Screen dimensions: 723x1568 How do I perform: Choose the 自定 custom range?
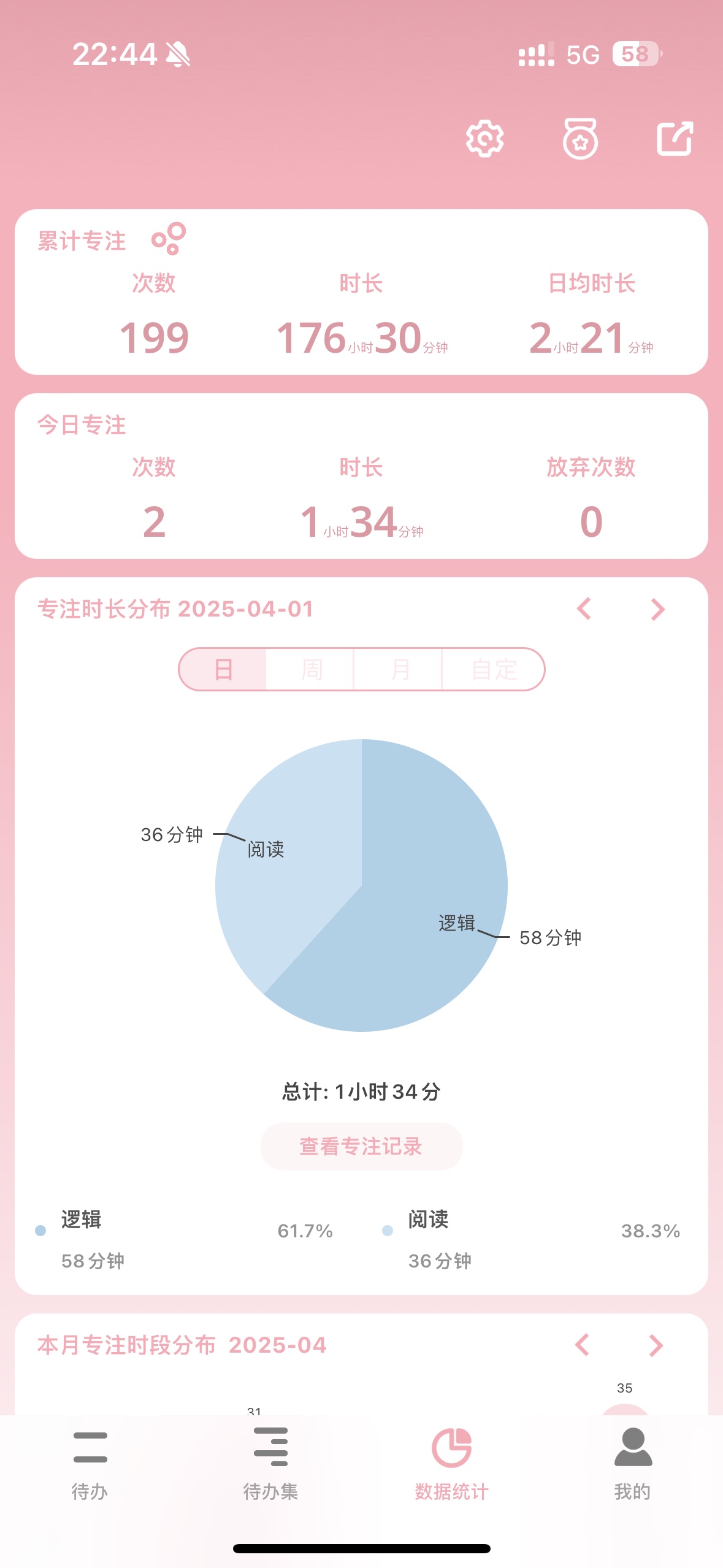coord(494,669)
